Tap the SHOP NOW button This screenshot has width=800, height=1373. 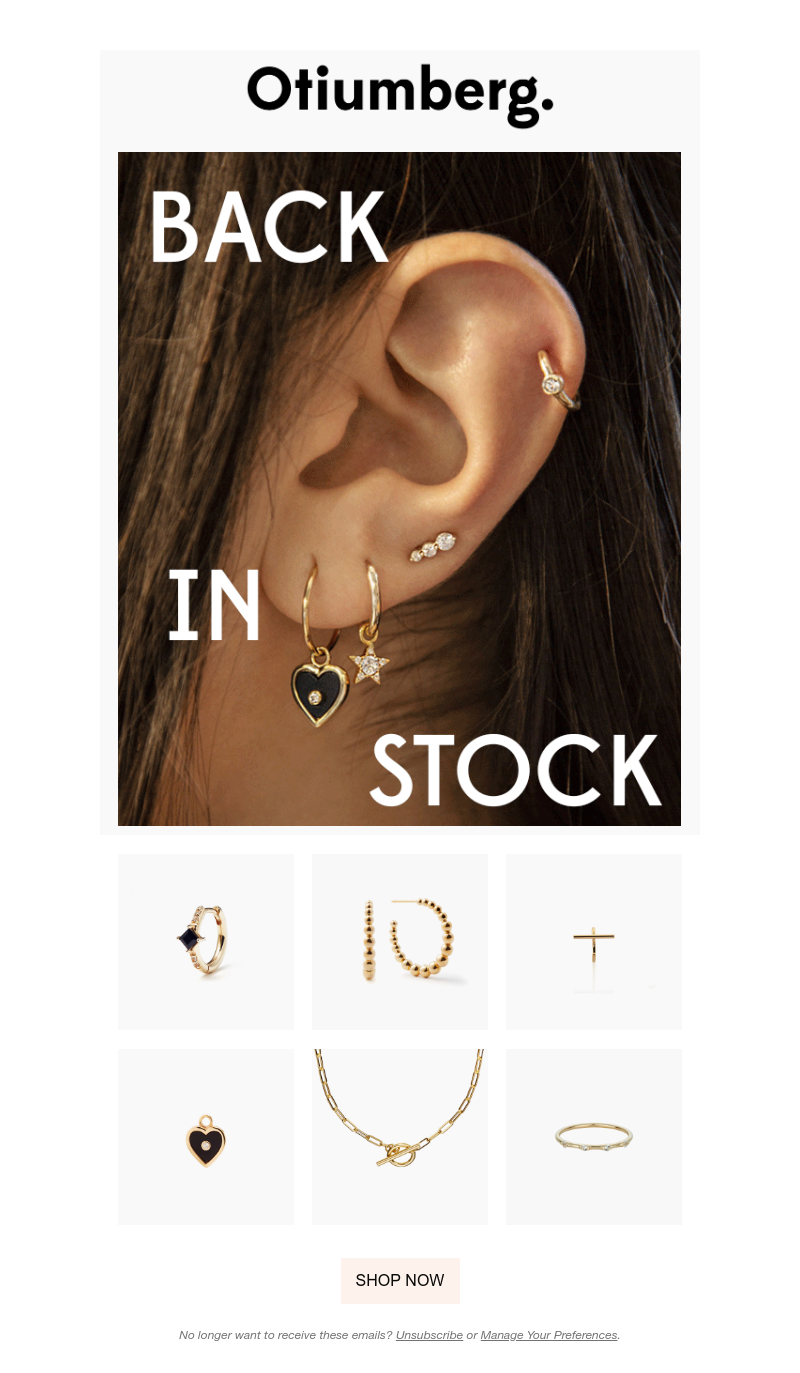400,1280
